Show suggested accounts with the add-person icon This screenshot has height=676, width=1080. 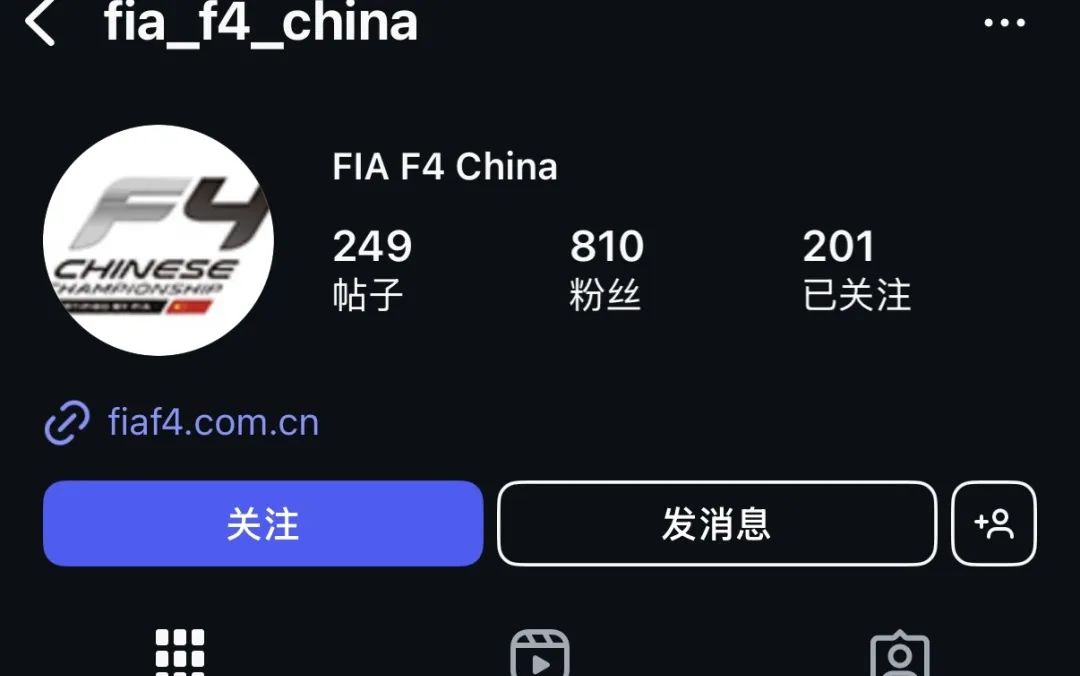click(994, 524)
